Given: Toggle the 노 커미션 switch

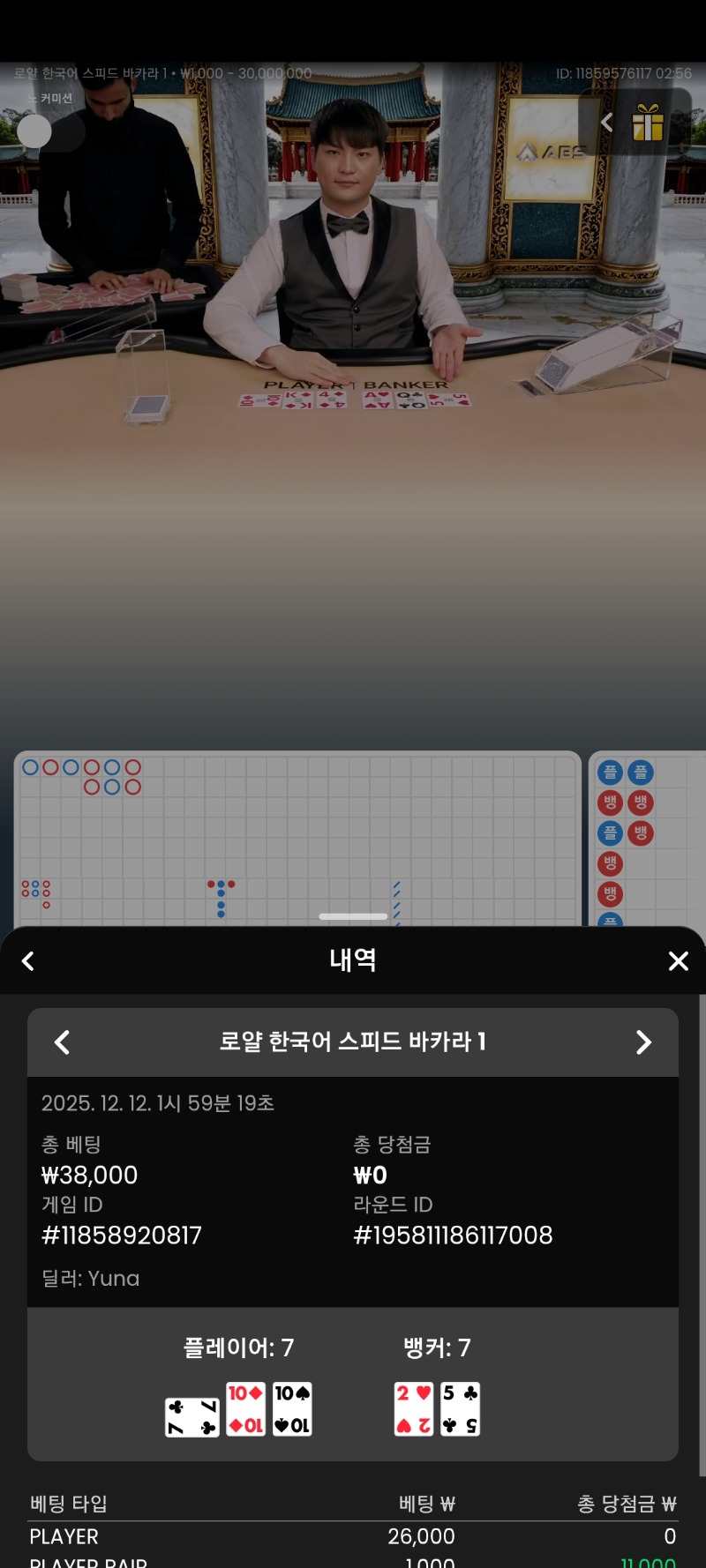Looking at the screenshot, I should point(49,131).
